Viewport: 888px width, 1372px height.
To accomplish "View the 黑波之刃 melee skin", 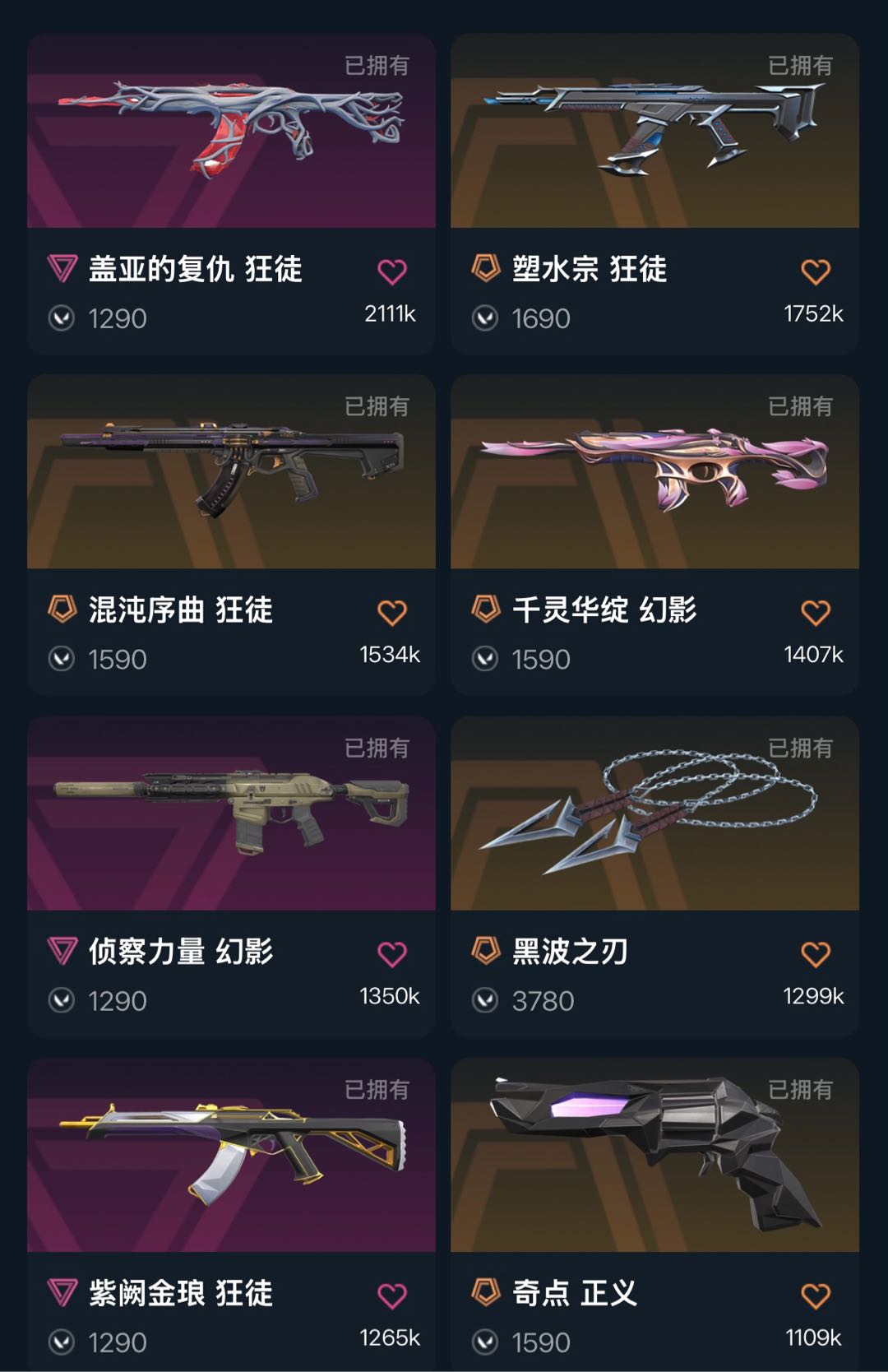I will pos(654,813).
